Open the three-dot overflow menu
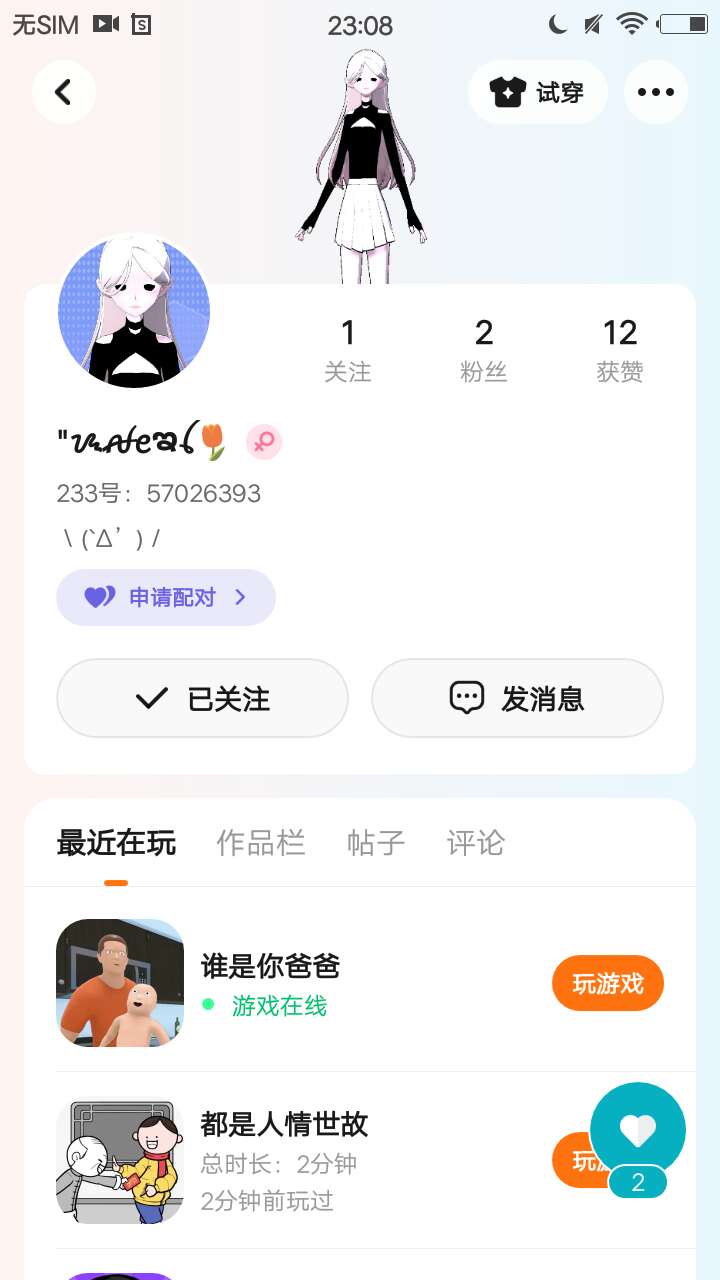The height and width of the screenshot is (1280, 720). point(656,92)
